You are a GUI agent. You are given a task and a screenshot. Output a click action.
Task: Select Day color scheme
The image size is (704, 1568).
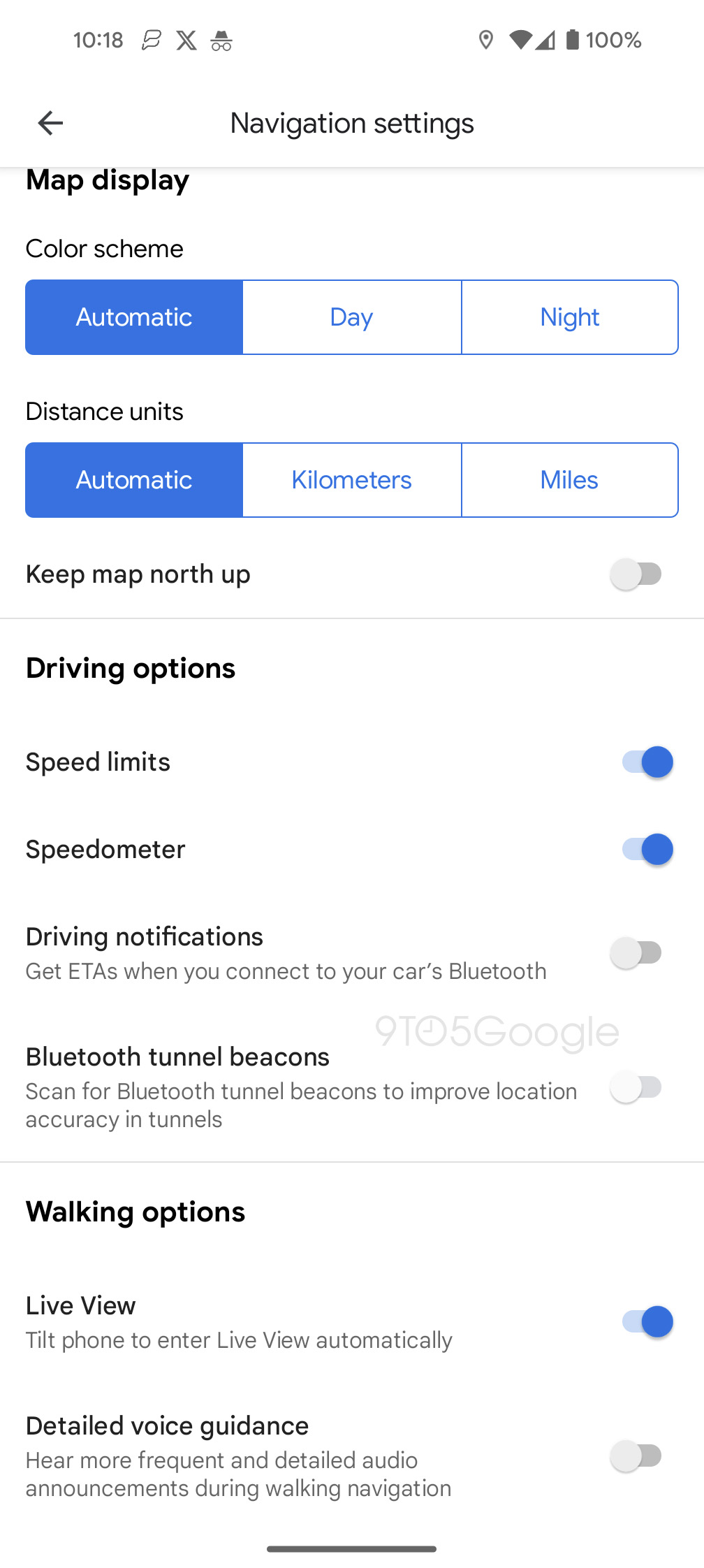[351, 317]
